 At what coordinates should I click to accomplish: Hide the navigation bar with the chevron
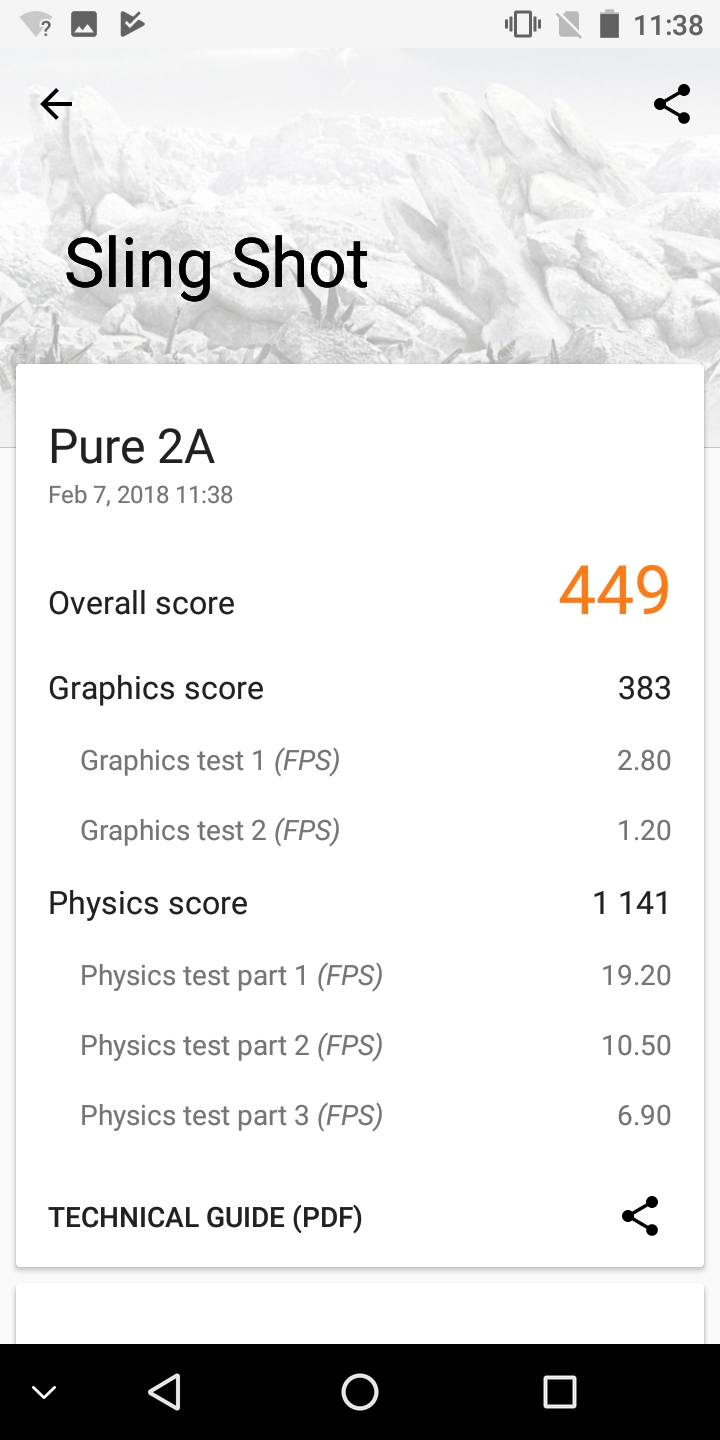point(44,1392)
